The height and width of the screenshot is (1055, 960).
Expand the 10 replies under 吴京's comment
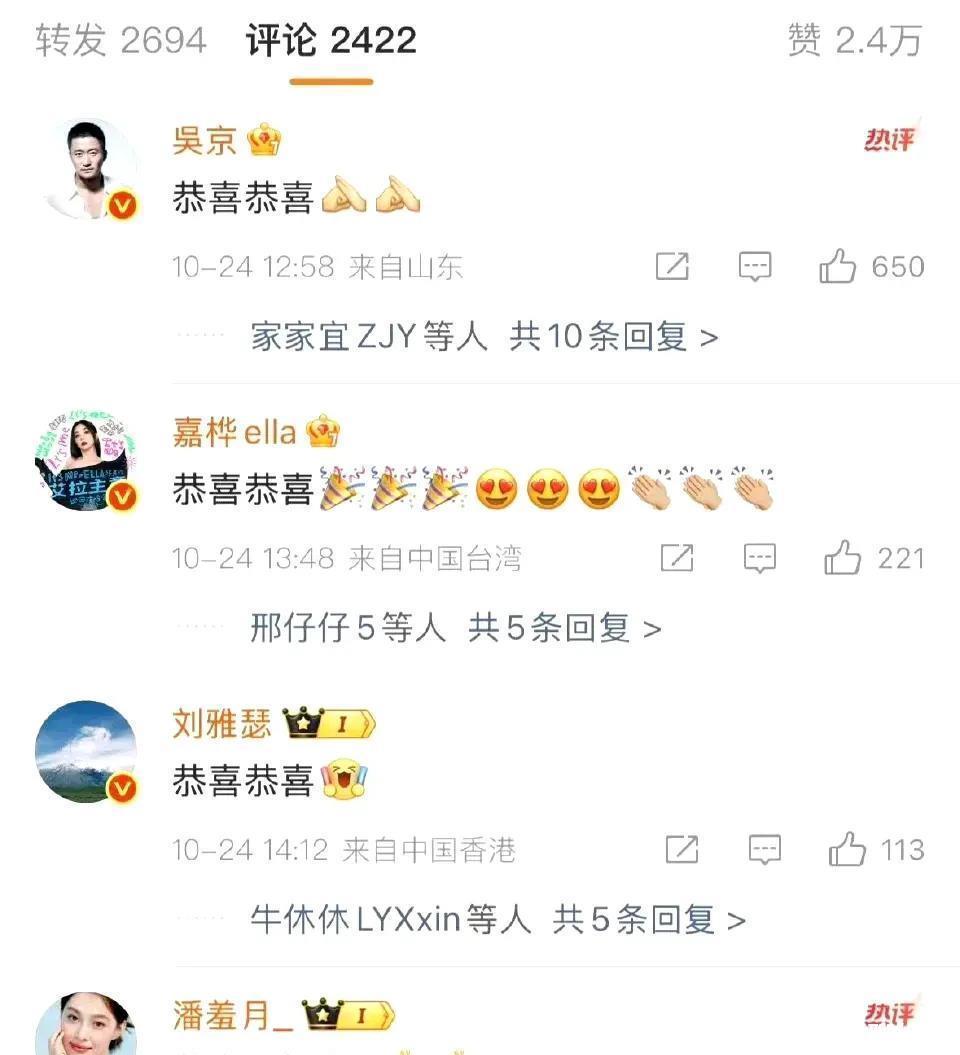484,337
